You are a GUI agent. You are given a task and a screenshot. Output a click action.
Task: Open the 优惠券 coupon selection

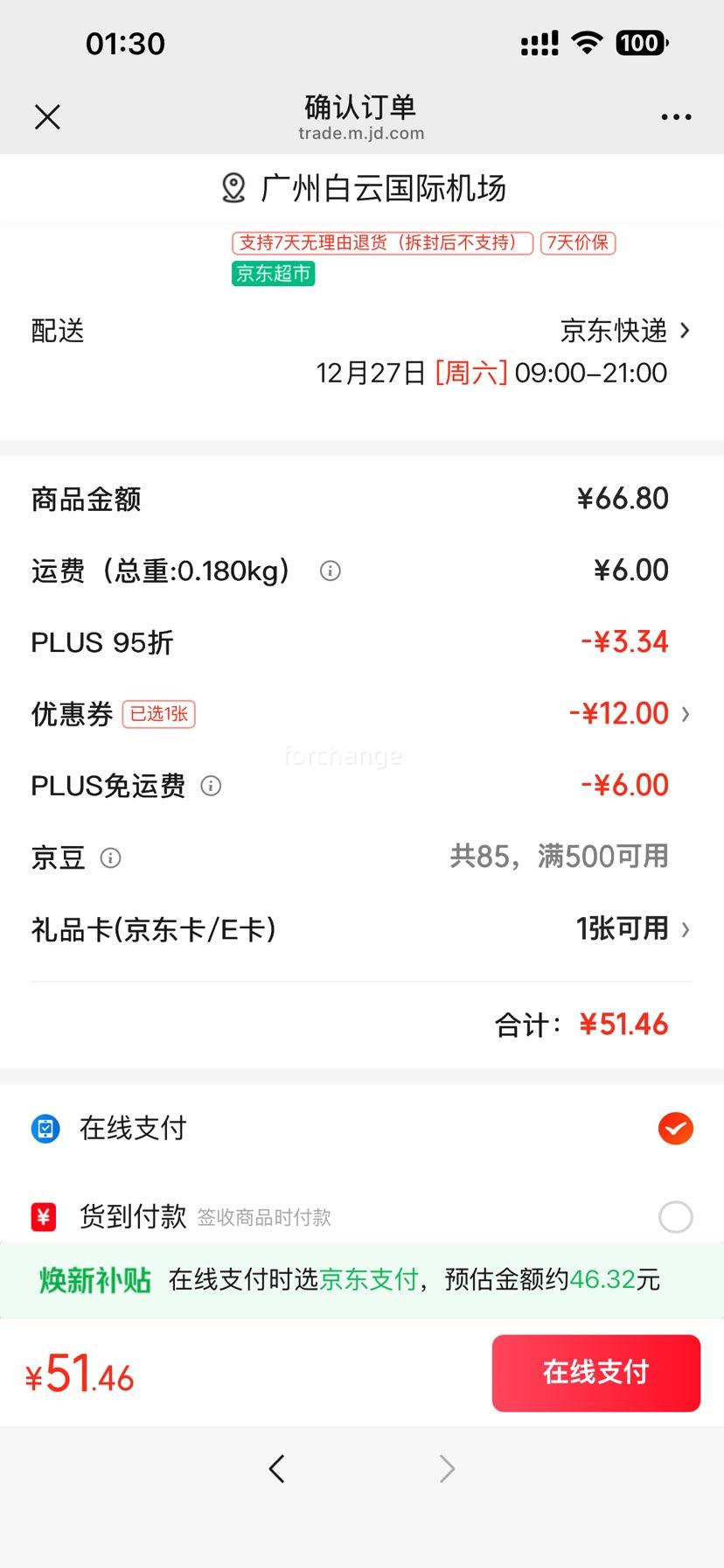click(x=362, y=714)
